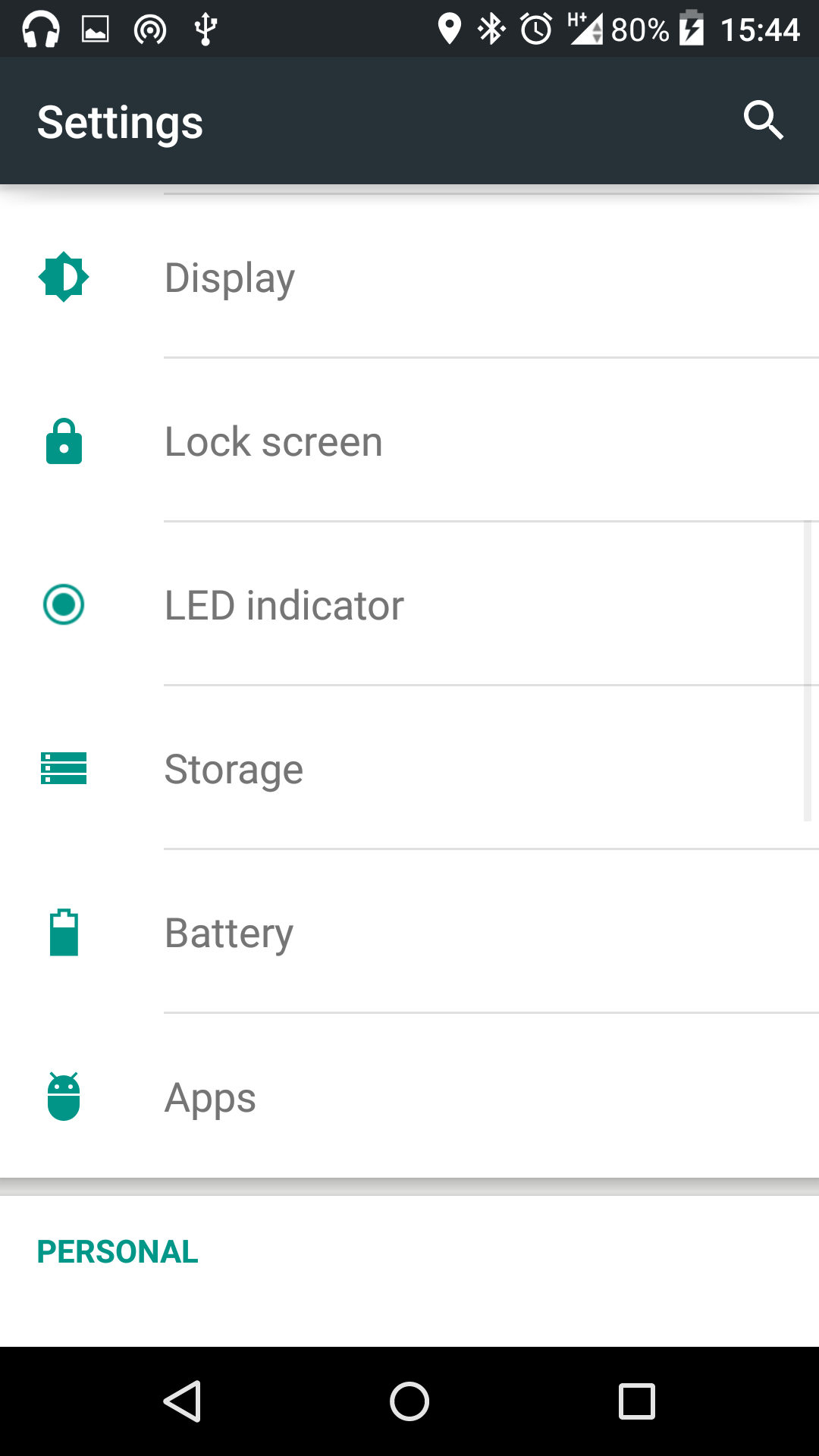Screen dimensions: 819x1456
Task: Open Battery settings
Action: coord(409,932)
